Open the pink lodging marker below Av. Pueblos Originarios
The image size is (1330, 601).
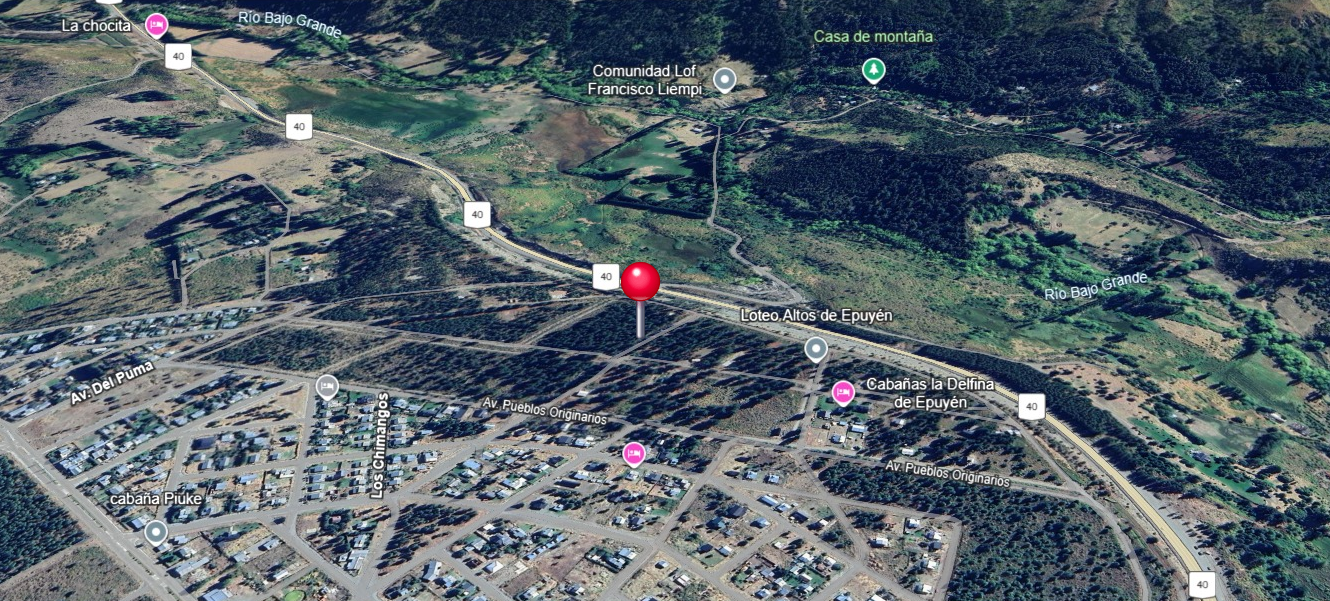tap(633, 454)
